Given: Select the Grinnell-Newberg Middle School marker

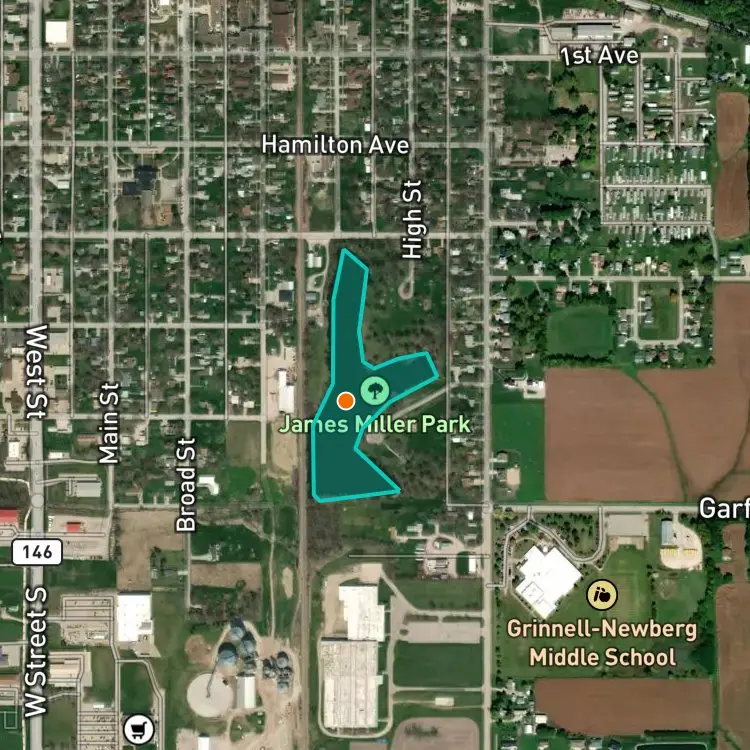Looking at the screenshot, I should point(602,596).
